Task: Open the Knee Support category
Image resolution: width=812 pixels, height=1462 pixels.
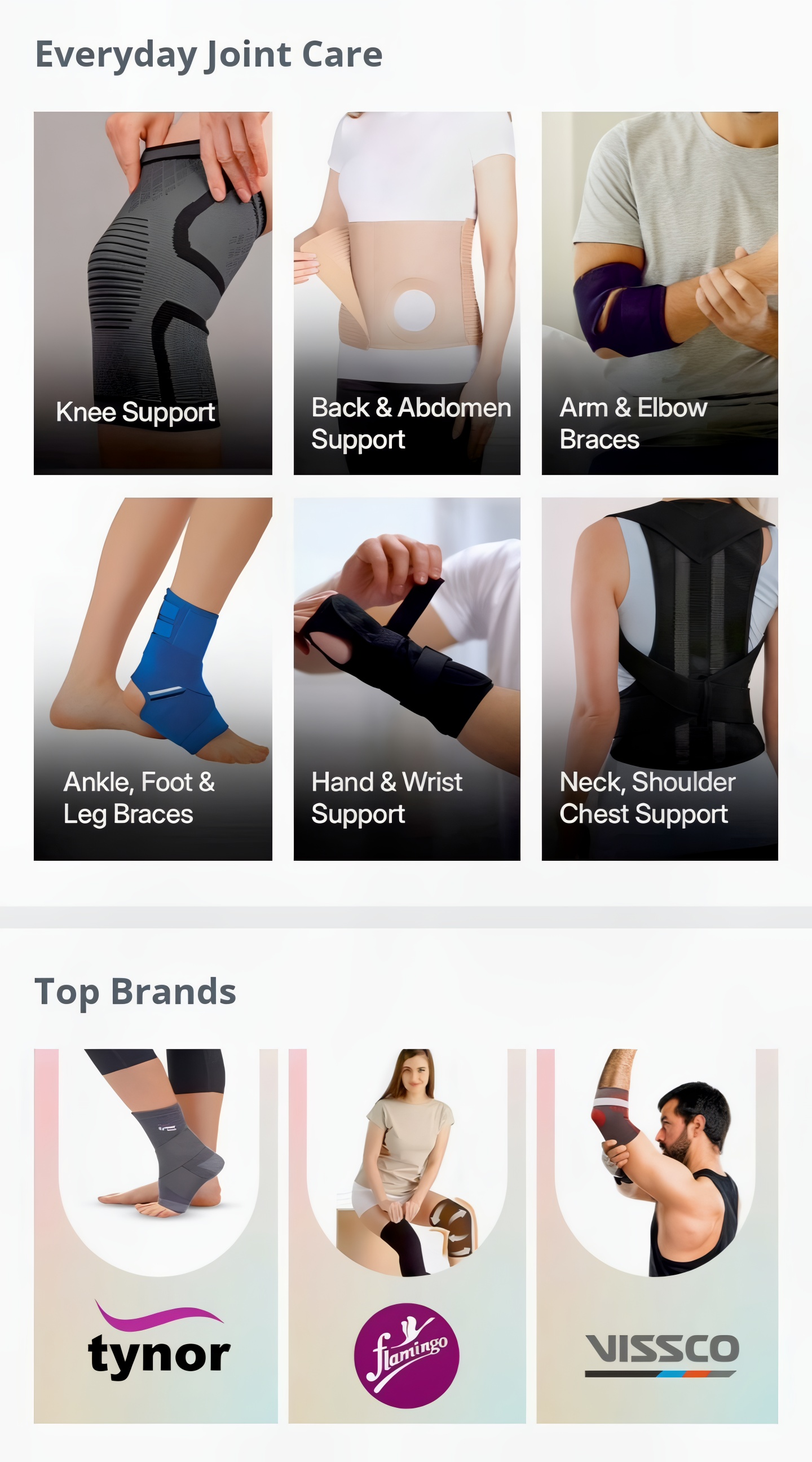Action: (x=153, y=293)
